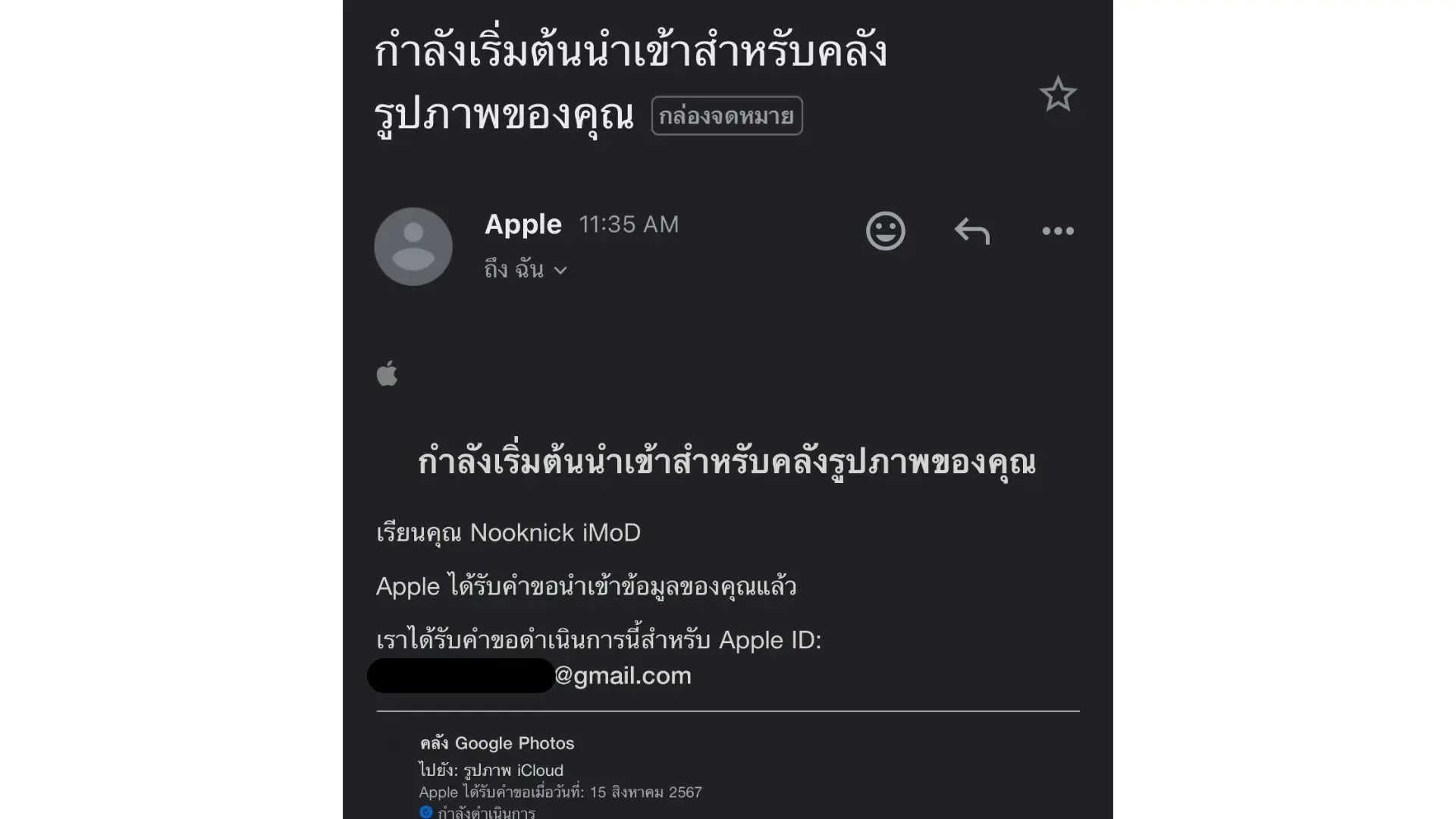Add an emoji reaction to the email
Screen dimensions: 1456x819
885,231
